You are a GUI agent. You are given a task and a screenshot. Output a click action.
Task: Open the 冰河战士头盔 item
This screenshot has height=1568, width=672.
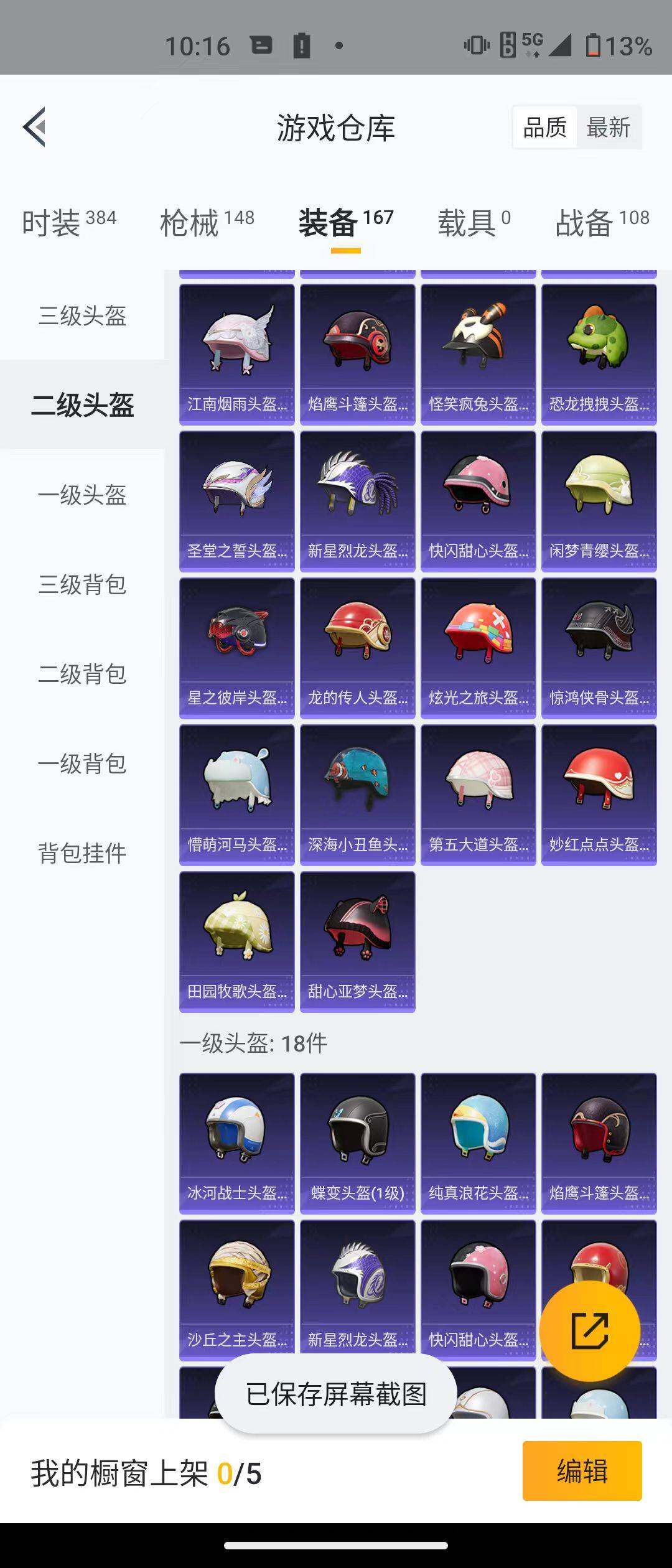(236, 1144)
